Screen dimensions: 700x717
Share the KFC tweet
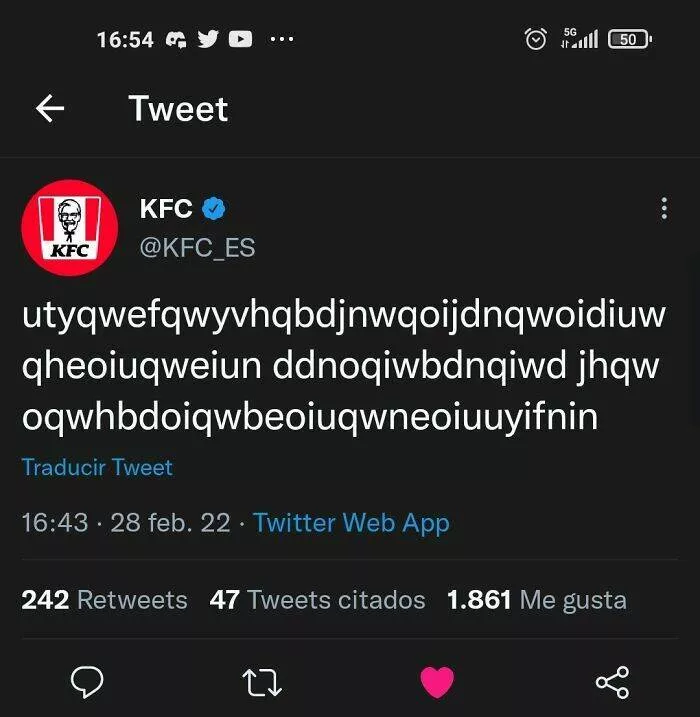click(612, 682)
